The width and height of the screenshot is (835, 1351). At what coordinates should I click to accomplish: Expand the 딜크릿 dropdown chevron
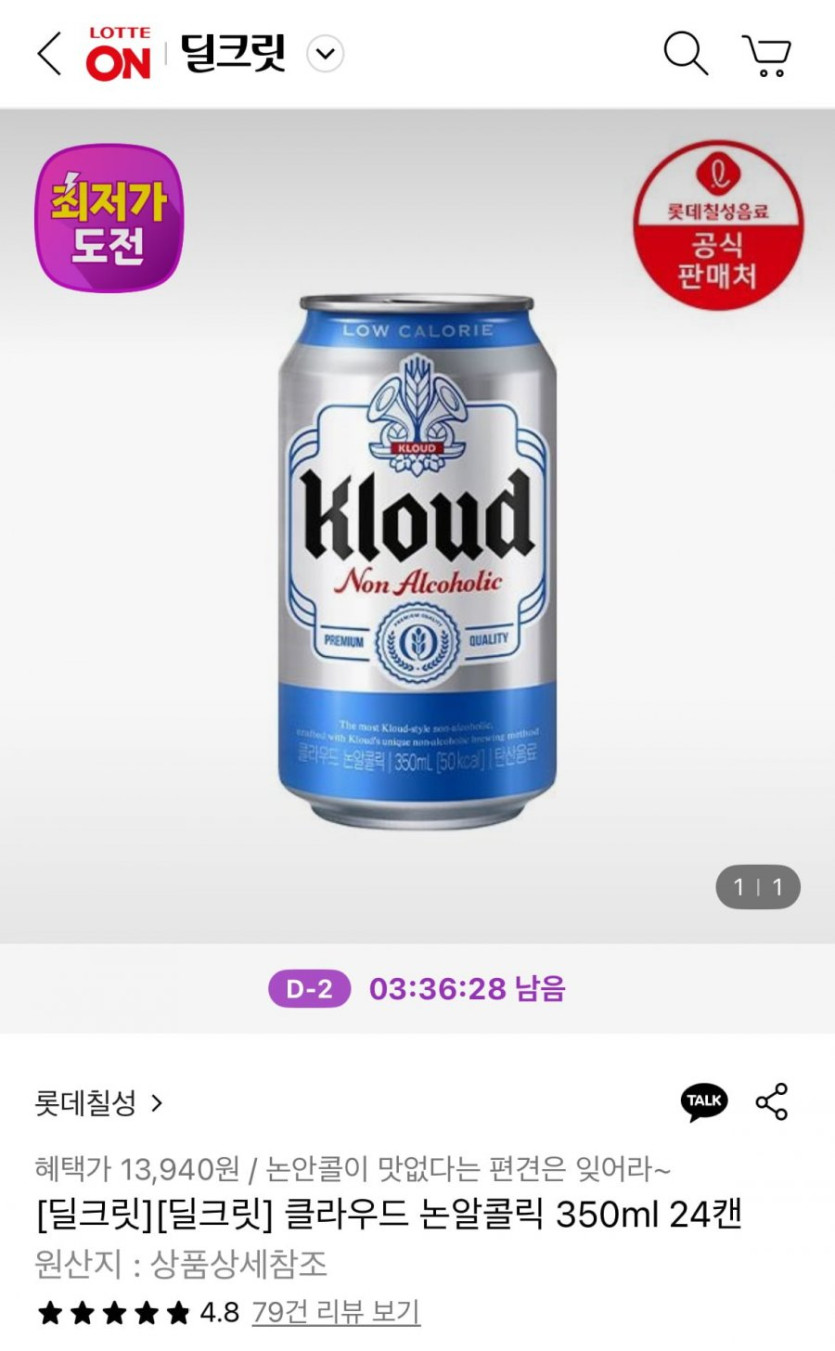325,54
